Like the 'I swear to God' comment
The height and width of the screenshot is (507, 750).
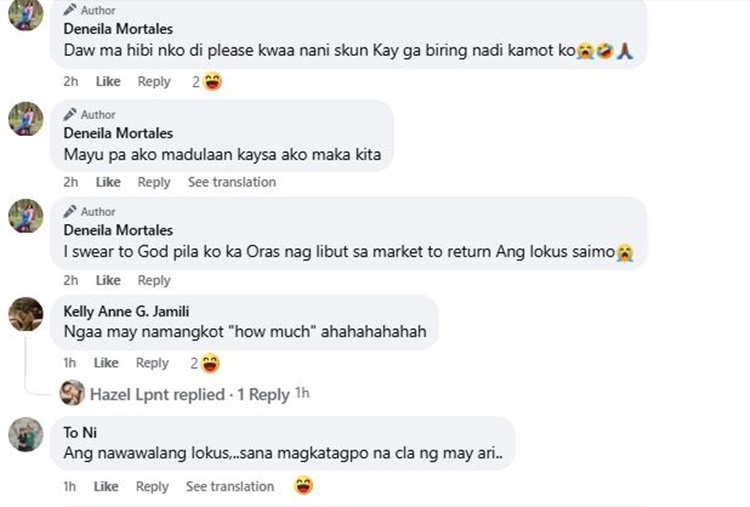(x=108, y=280)
